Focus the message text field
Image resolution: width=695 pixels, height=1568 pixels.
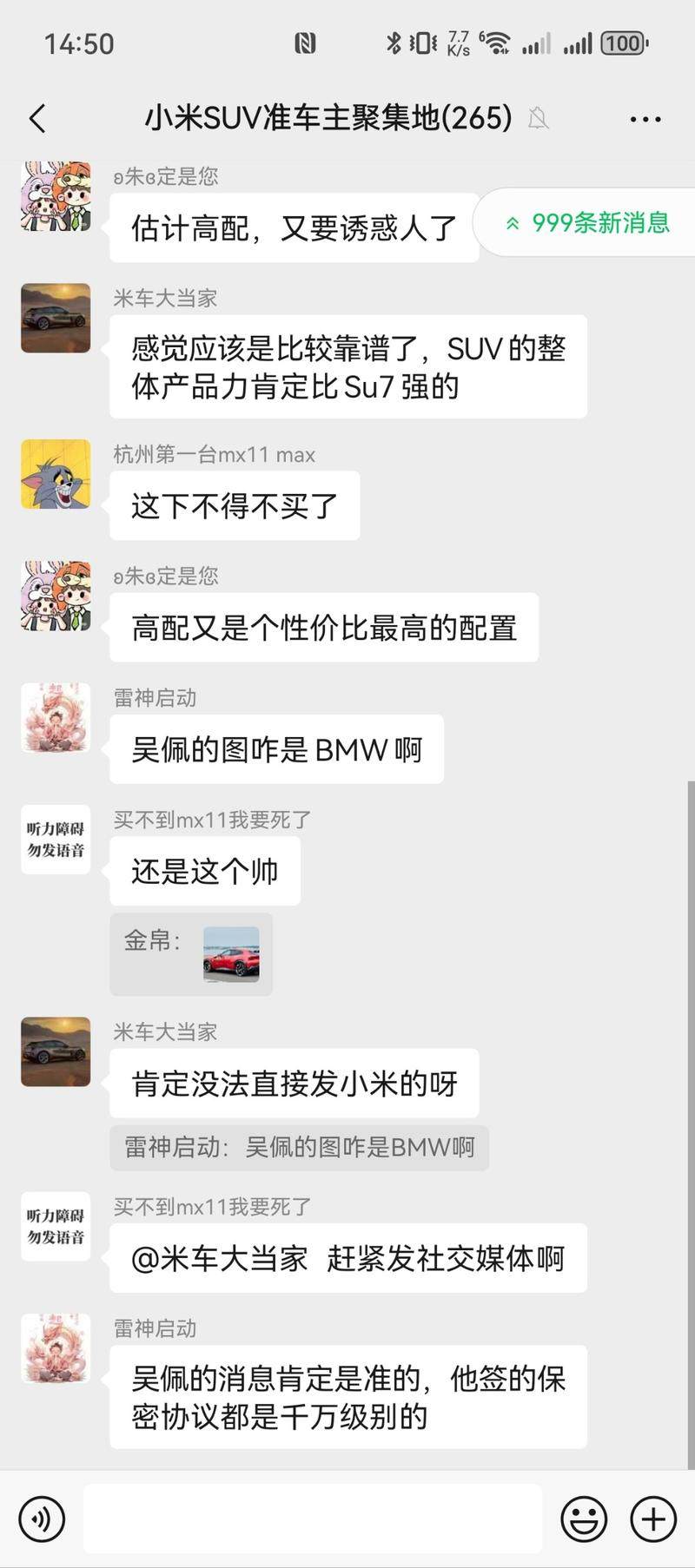pos(313,1519)
